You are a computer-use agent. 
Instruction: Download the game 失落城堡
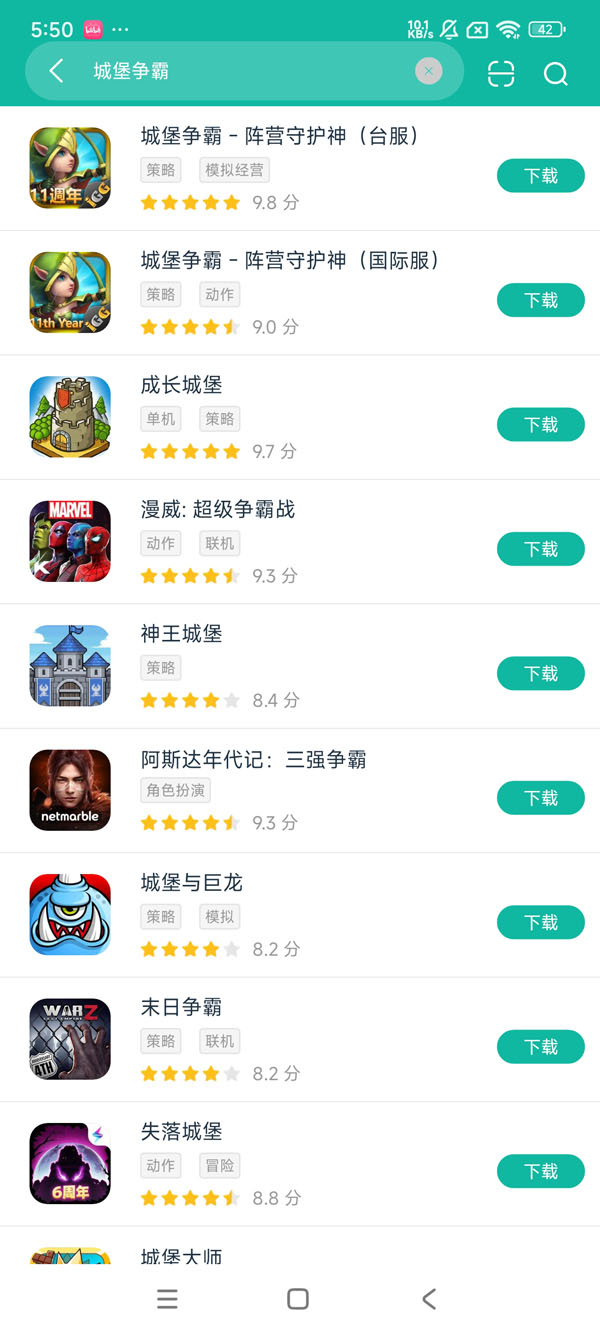tap(540, 1171)
